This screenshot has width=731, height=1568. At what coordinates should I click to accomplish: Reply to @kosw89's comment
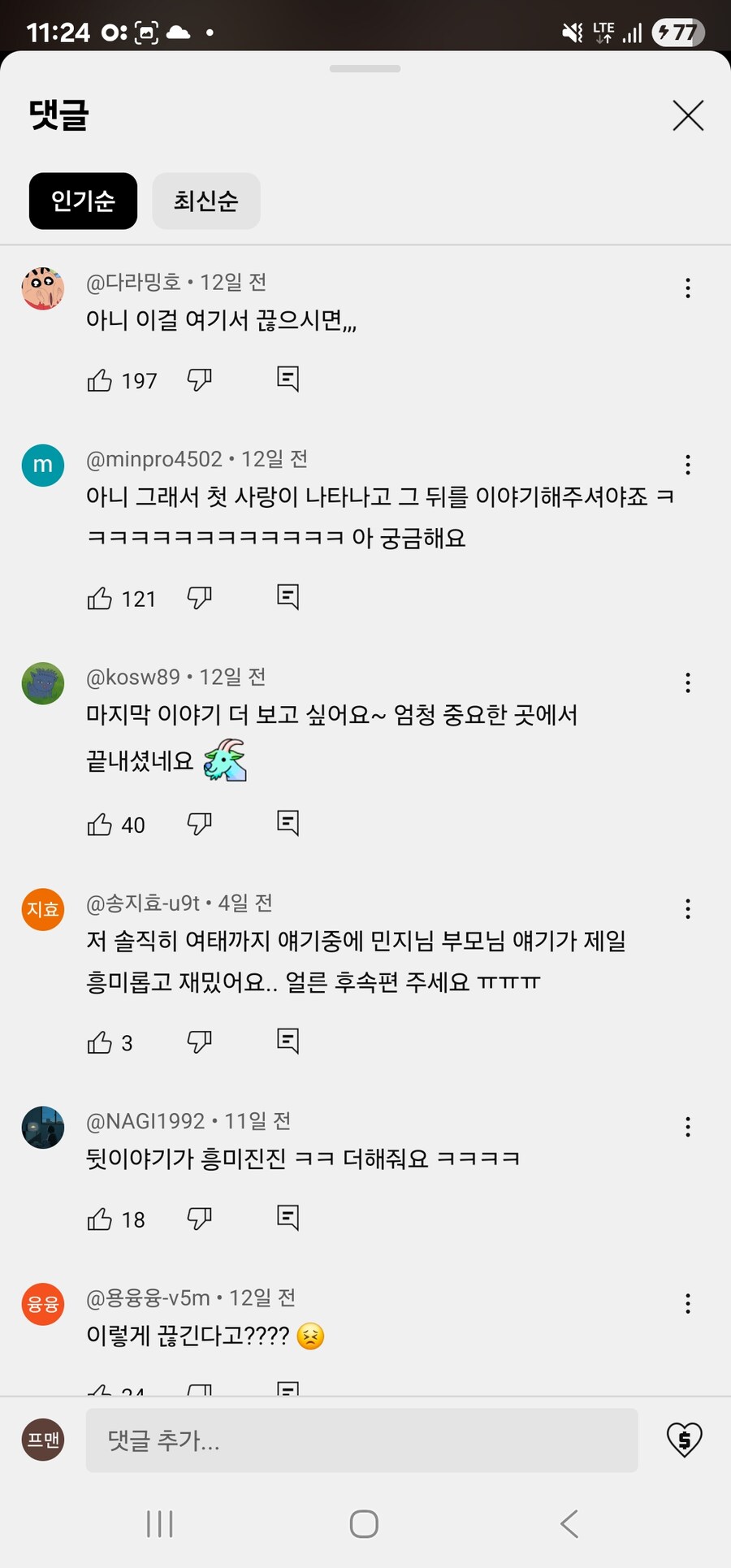(x=288, y=823)
